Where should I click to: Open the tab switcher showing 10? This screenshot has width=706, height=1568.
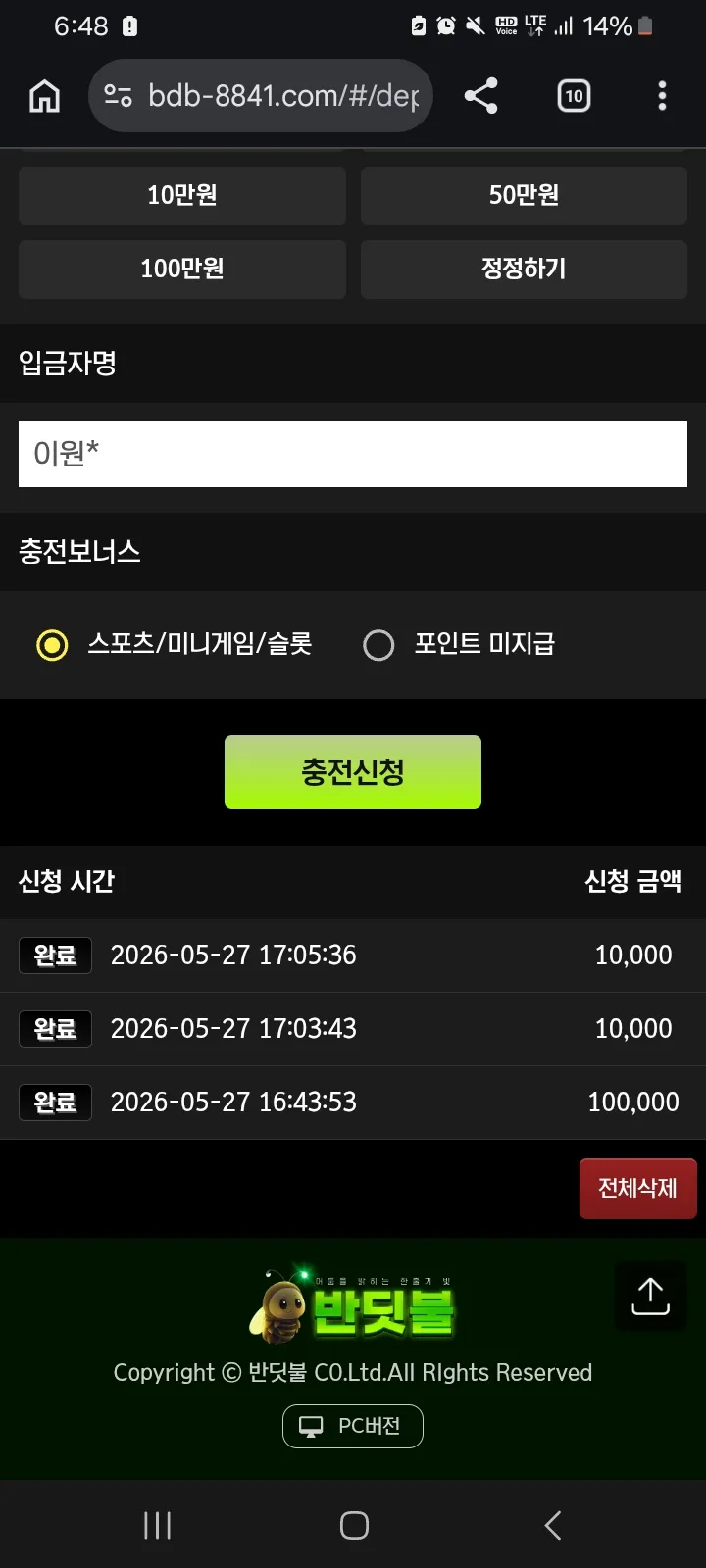click(x=574, y=96)
